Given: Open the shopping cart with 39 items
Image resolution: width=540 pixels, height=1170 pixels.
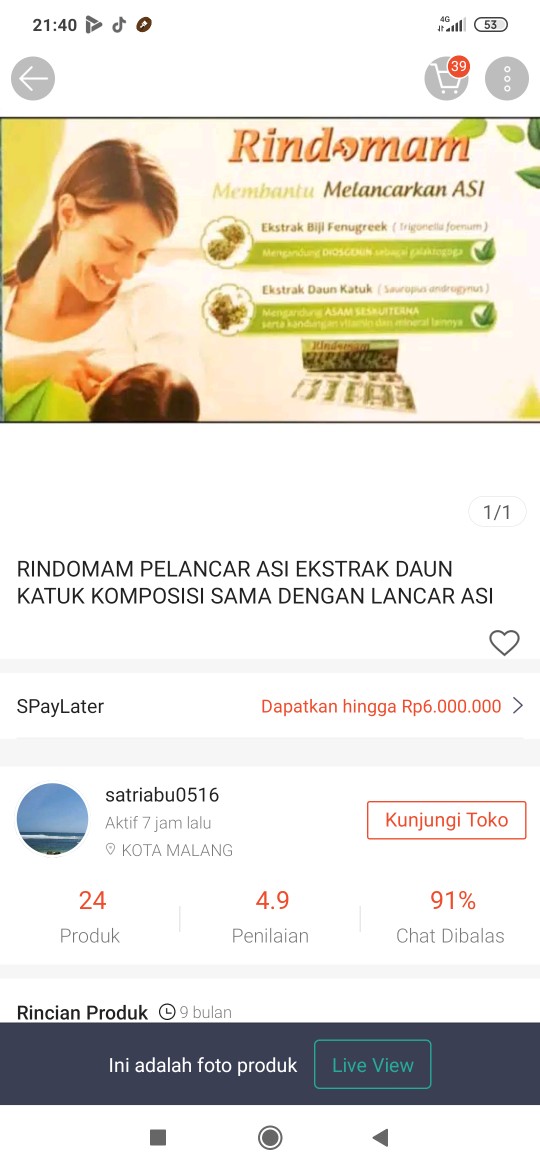Looking at the screenshot, I should [446, 78].
